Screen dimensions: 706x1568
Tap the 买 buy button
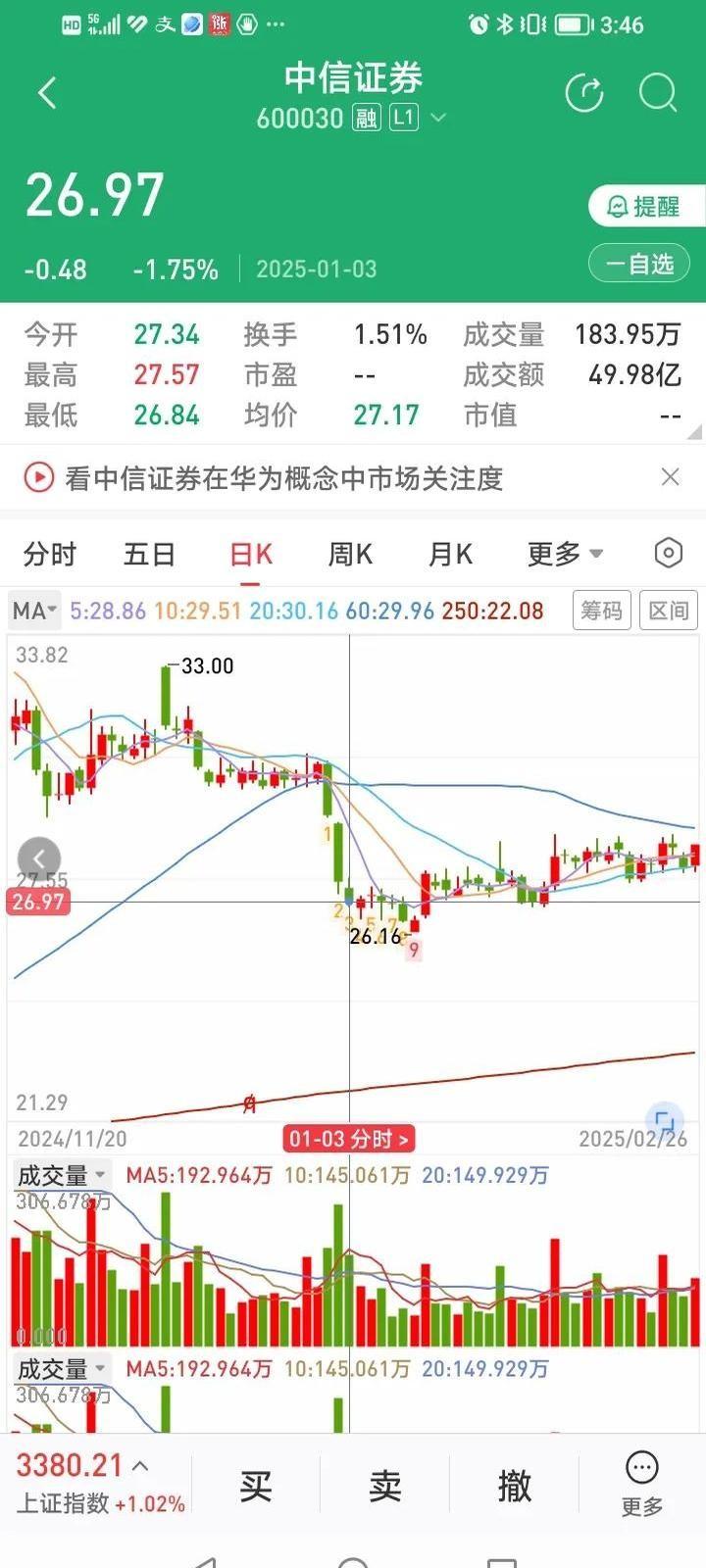(253, 1486)
